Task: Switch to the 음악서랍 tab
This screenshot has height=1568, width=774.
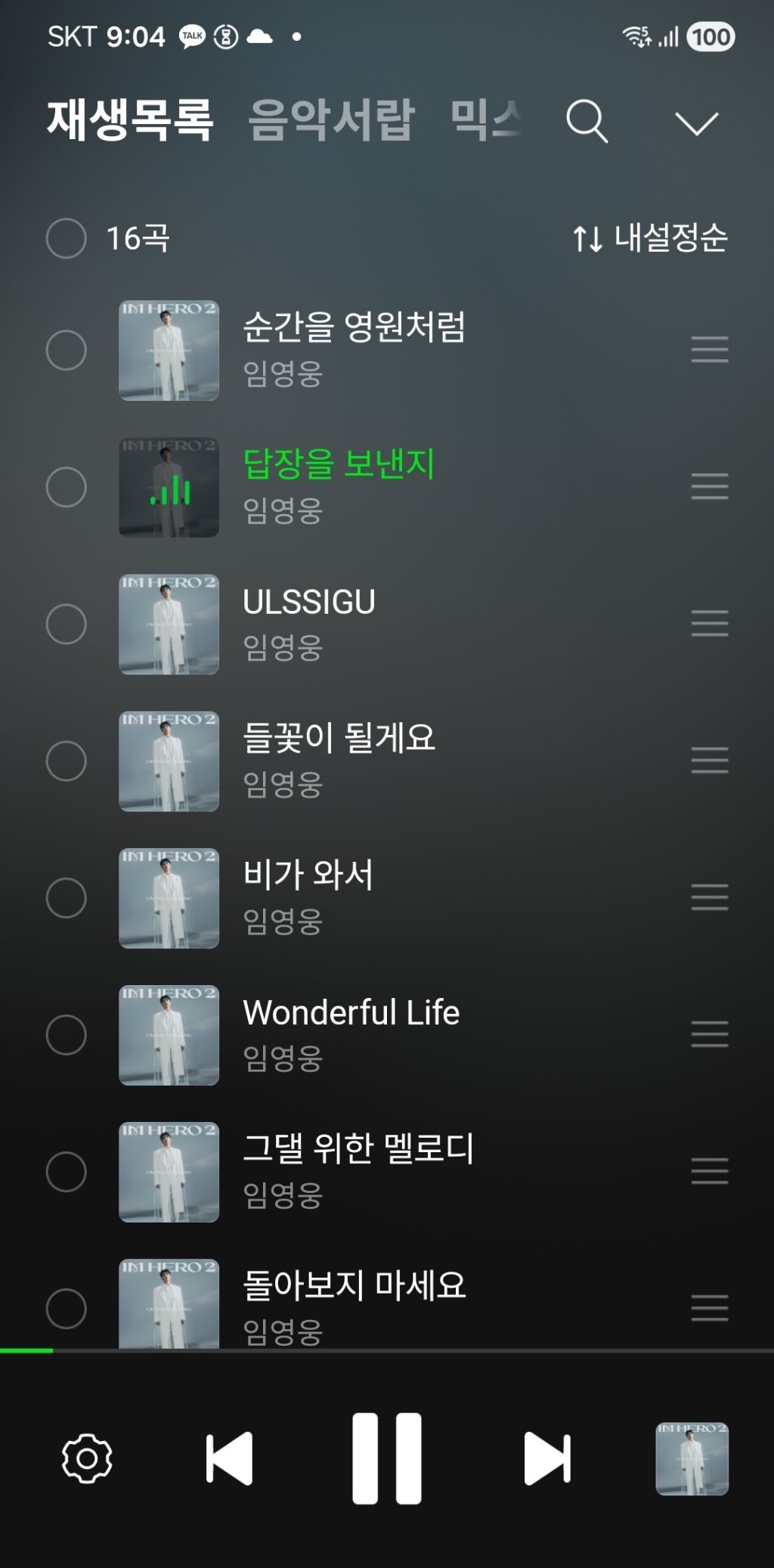Action: [331, 120]
